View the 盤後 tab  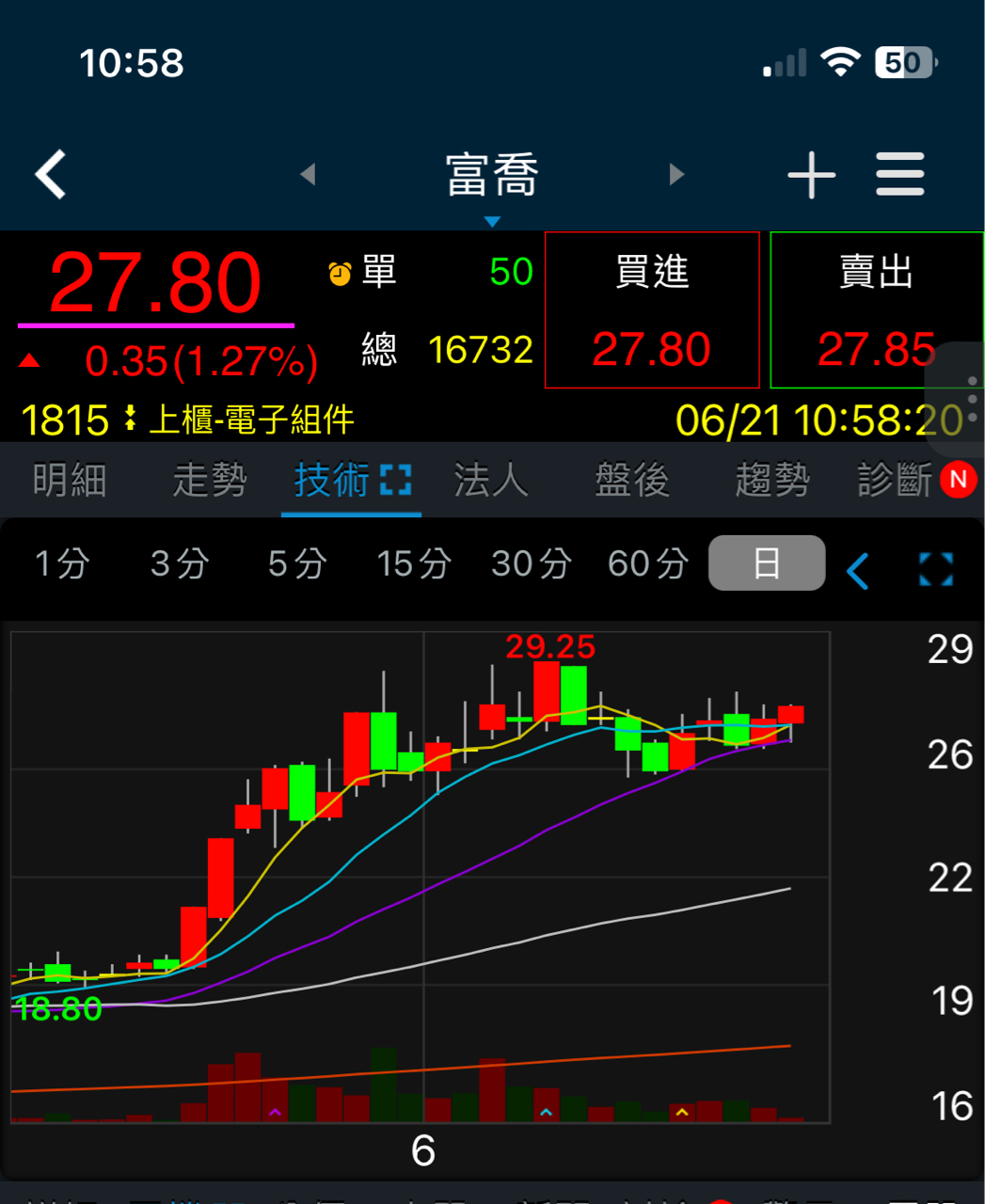pos(631,481)
